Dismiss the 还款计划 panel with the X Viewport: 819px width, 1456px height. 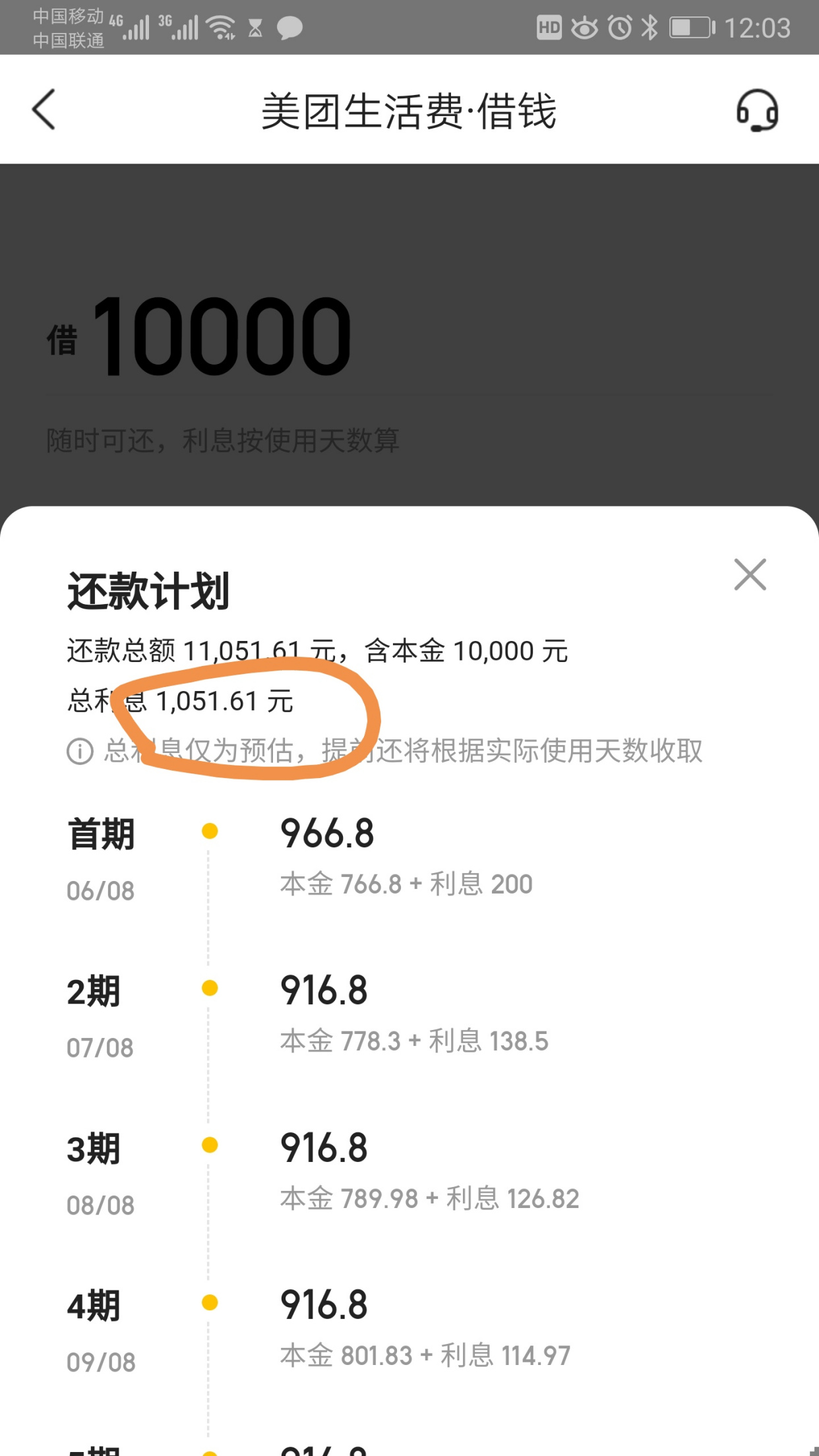[749, 574]
